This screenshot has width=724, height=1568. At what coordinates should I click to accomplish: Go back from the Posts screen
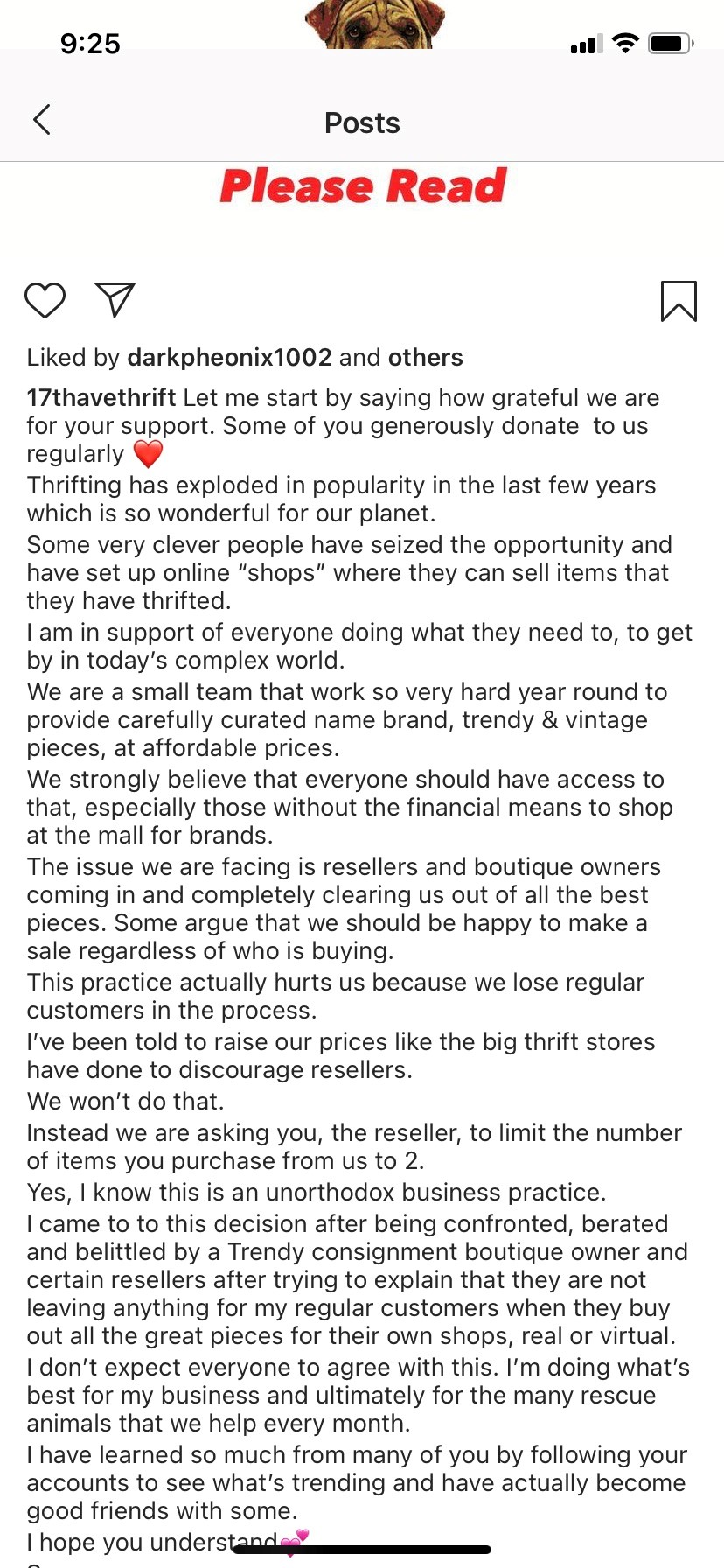[x=41, y=120]
